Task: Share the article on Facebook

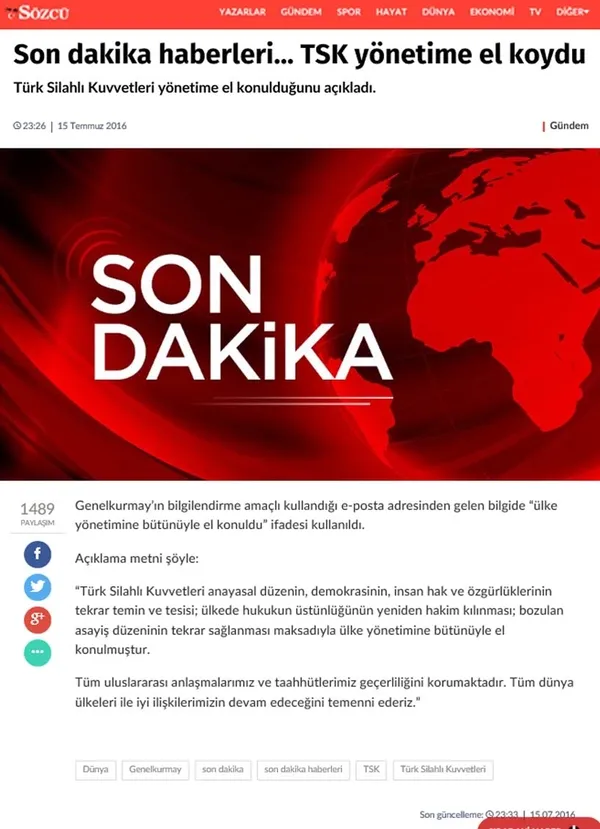Action: pos(38,554)
